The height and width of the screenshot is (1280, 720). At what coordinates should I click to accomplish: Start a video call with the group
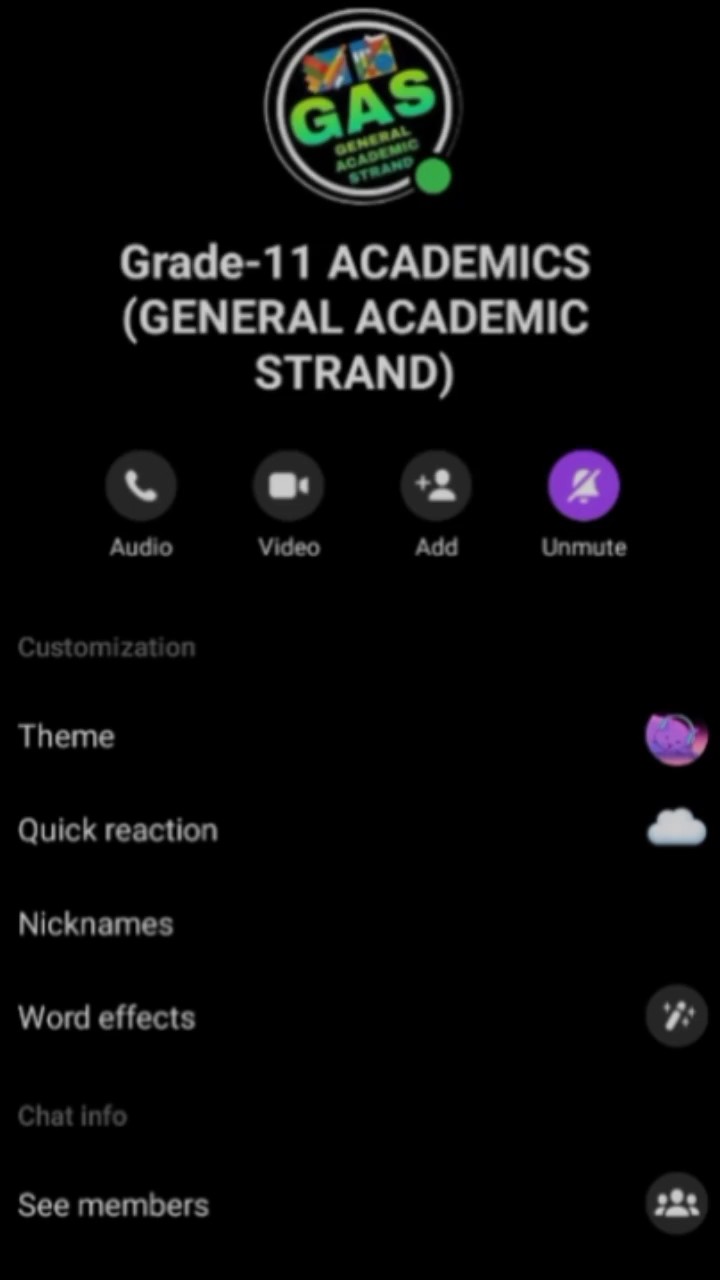[x=288, y=487]
